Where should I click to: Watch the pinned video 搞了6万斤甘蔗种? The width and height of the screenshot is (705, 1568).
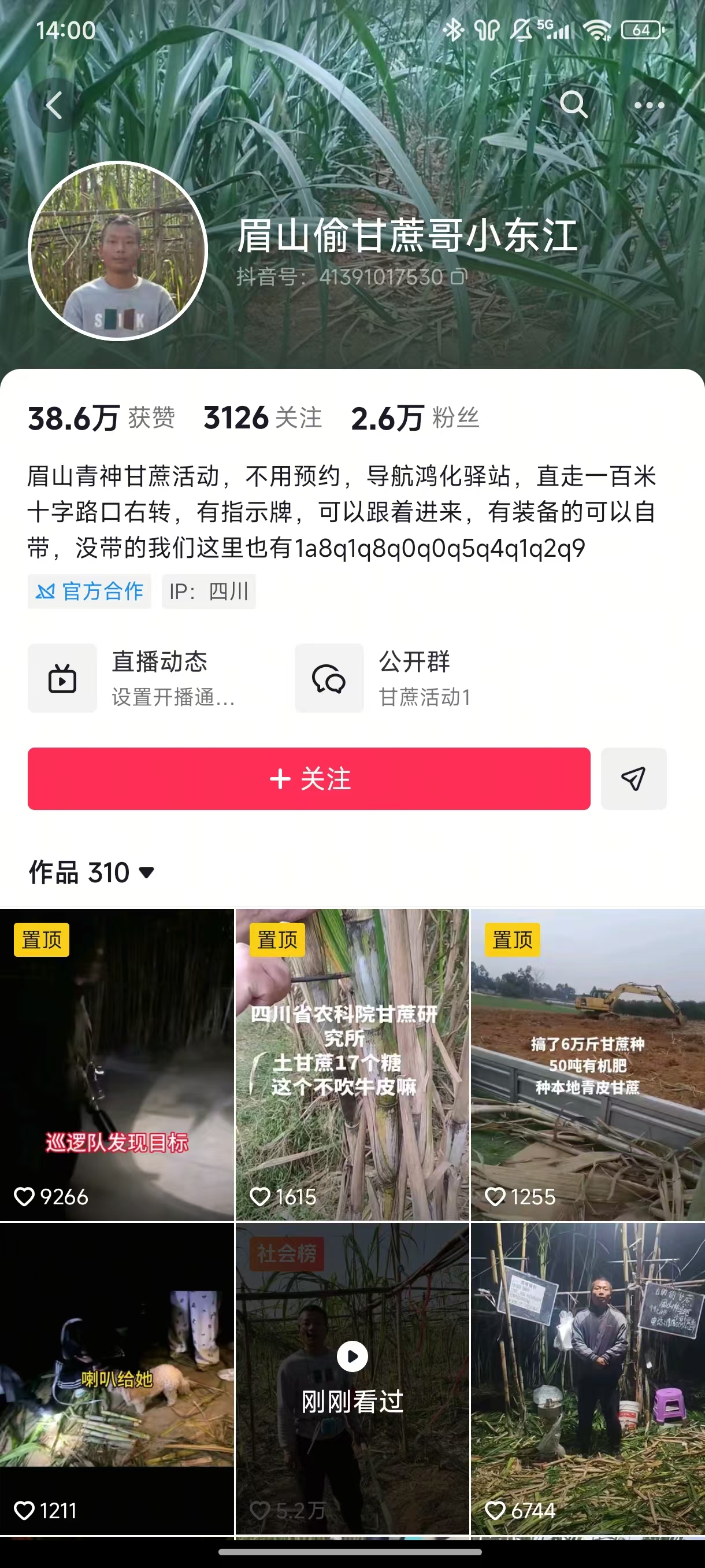tap(588, 1064)
